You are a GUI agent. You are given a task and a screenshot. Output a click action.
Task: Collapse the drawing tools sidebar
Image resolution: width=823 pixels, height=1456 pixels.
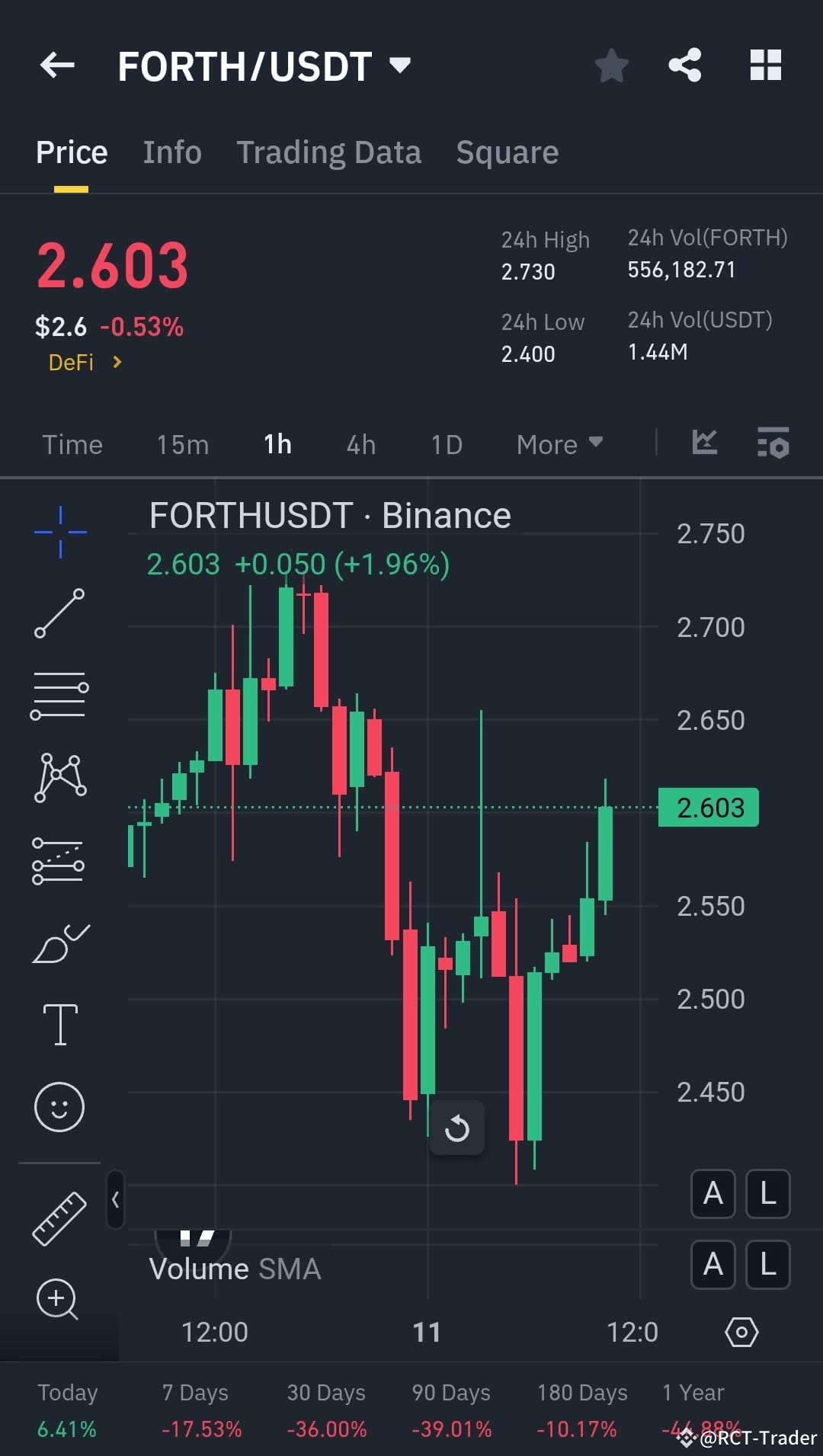[x=115, y=1198]
